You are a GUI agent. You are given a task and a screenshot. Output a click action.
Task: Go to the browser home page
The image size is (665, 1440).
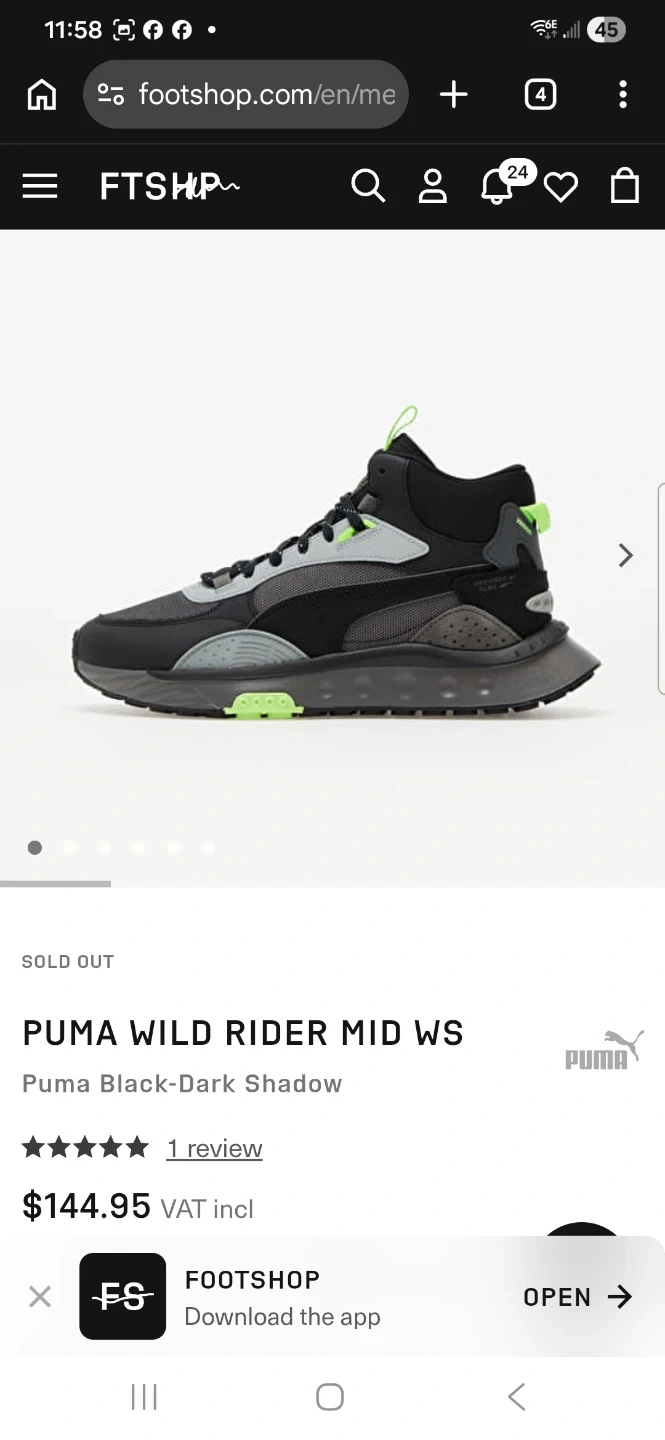(x=42, y=95)
